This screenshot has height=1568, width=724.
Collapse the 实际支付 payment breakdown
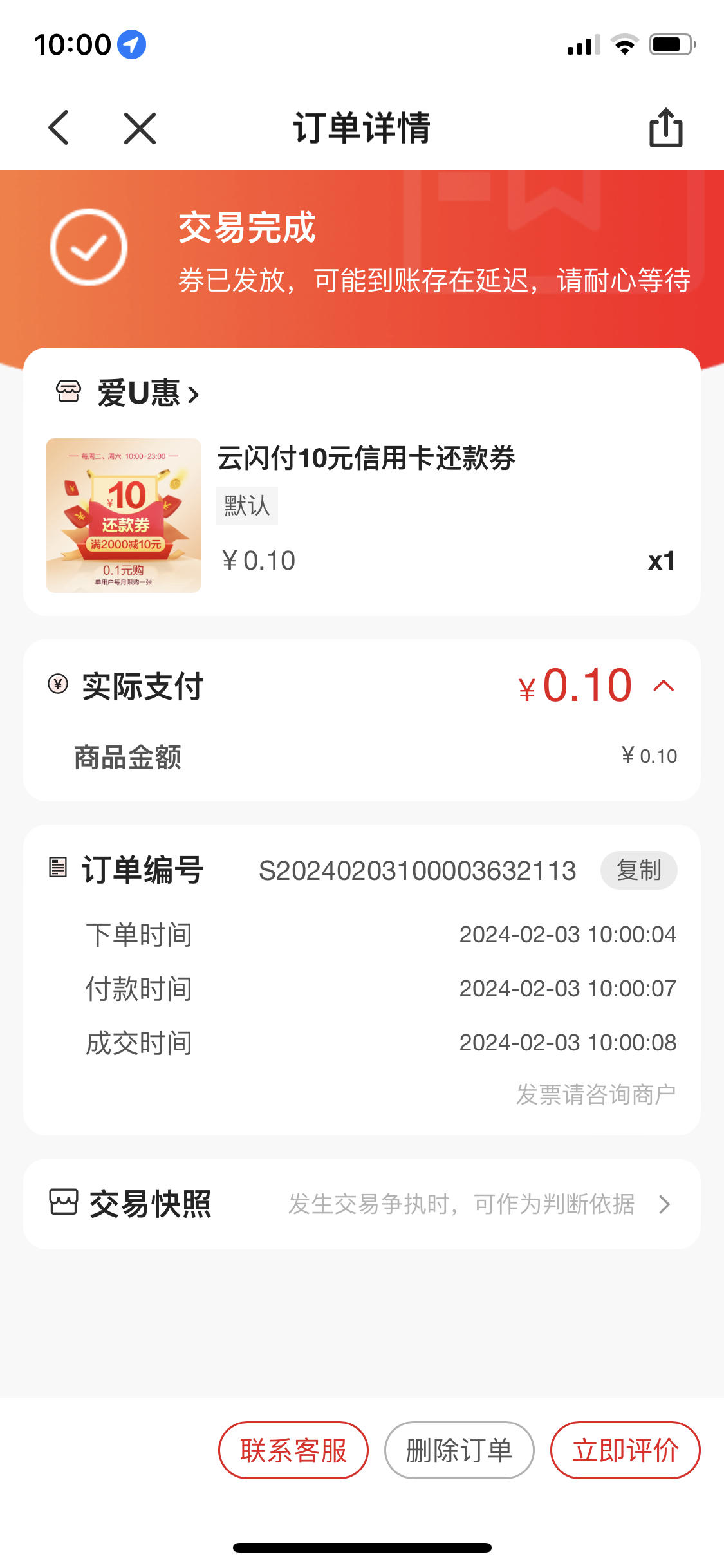tap(664, 686)
